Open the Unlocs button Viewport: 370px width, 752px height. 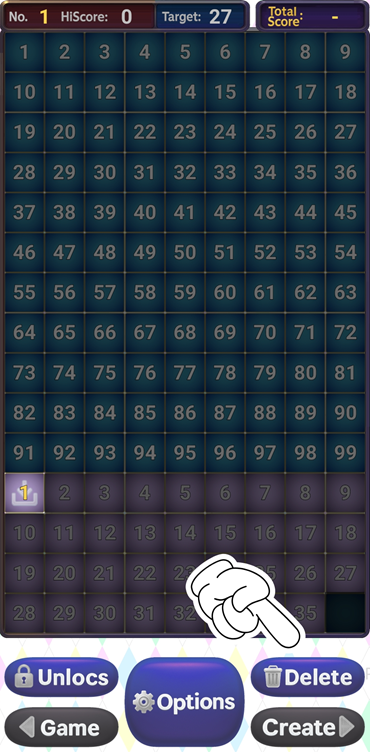tap(61, 677)
